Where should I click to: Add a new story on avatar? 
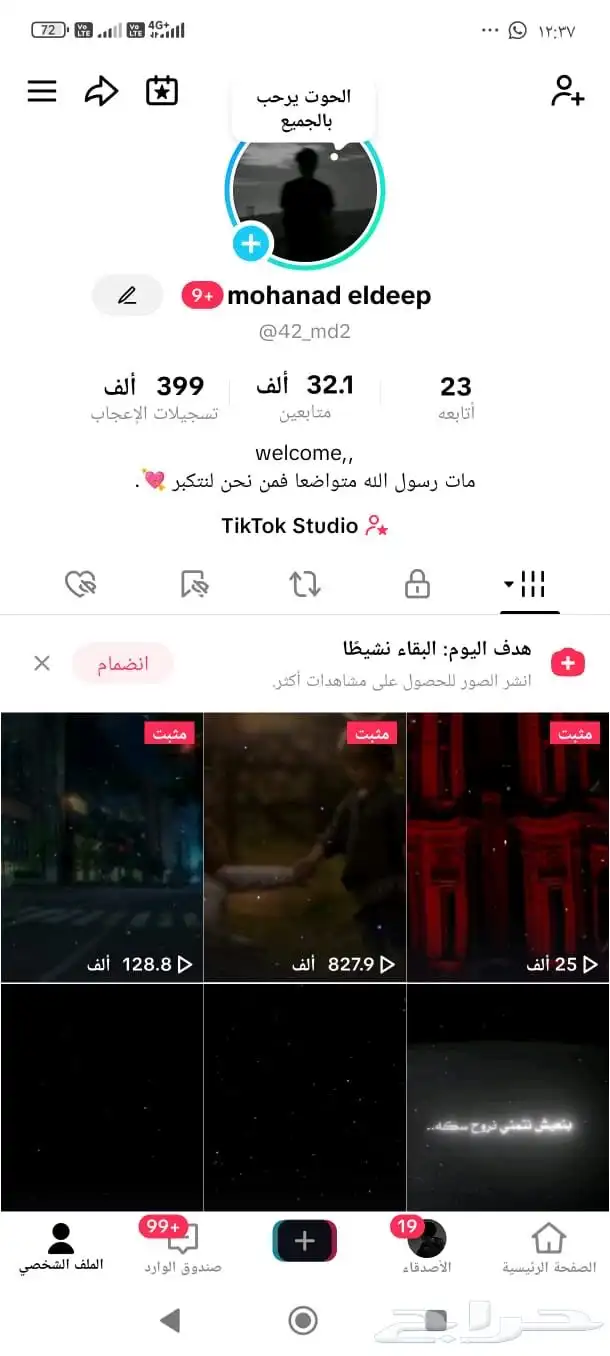[x=252, y=243]
